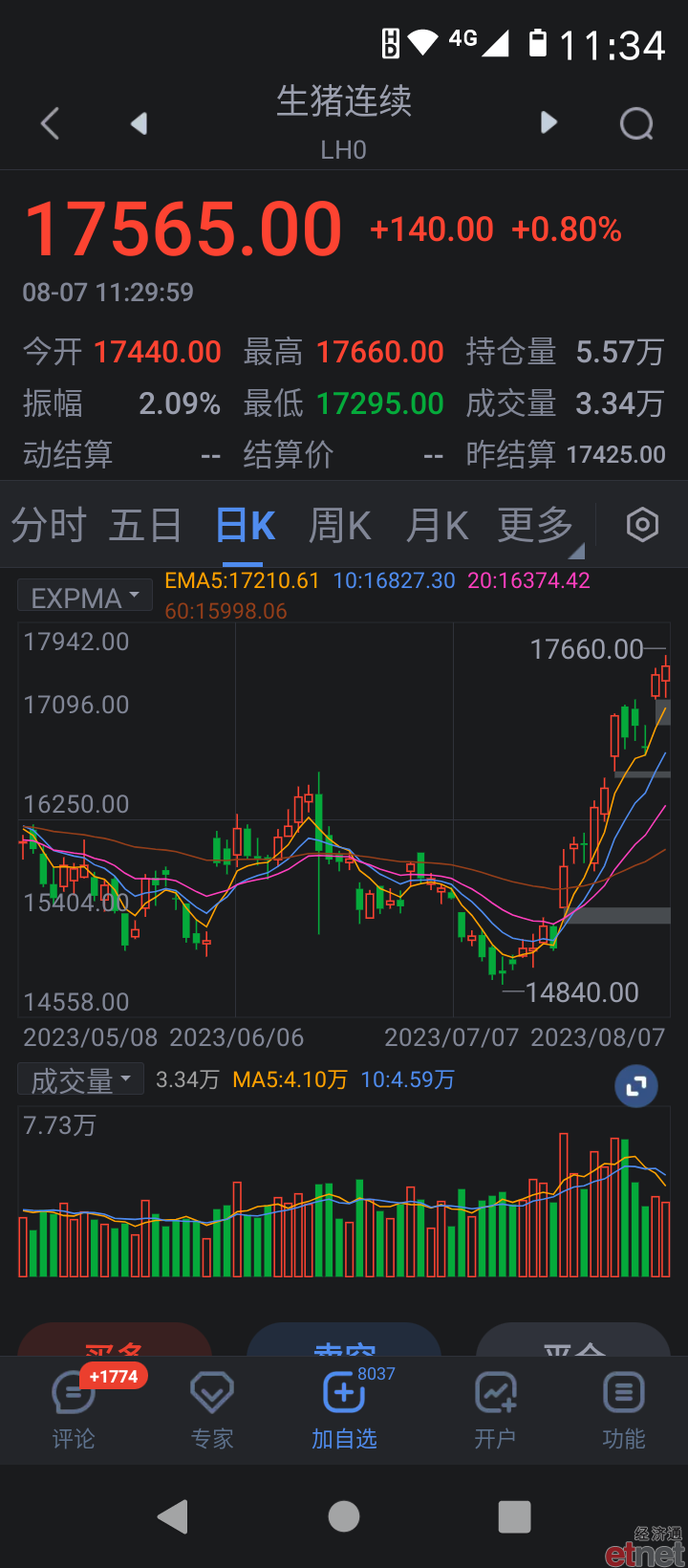Open the 功能 menu
The width and height of the screenshot is (688, 1568).
coord(624,1411)
